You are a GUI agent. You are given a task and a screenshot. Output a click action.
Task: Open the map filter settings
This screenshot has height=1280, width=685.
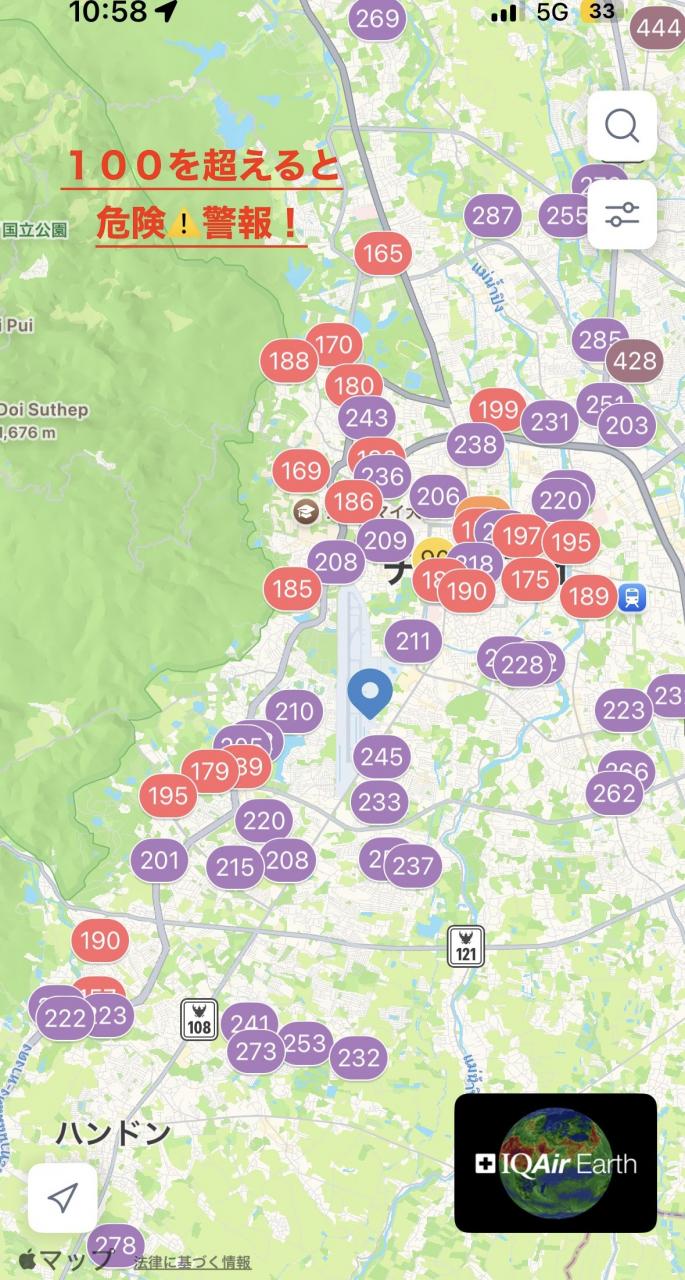pyautogui.click(x=621, y=214)
